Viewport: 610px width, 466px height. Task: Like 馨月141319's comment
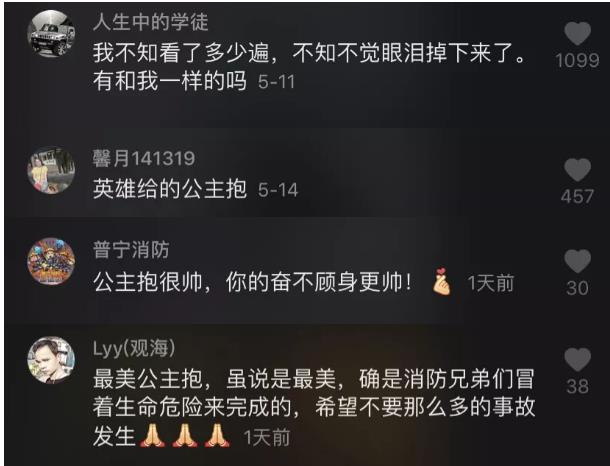point(577,169)
